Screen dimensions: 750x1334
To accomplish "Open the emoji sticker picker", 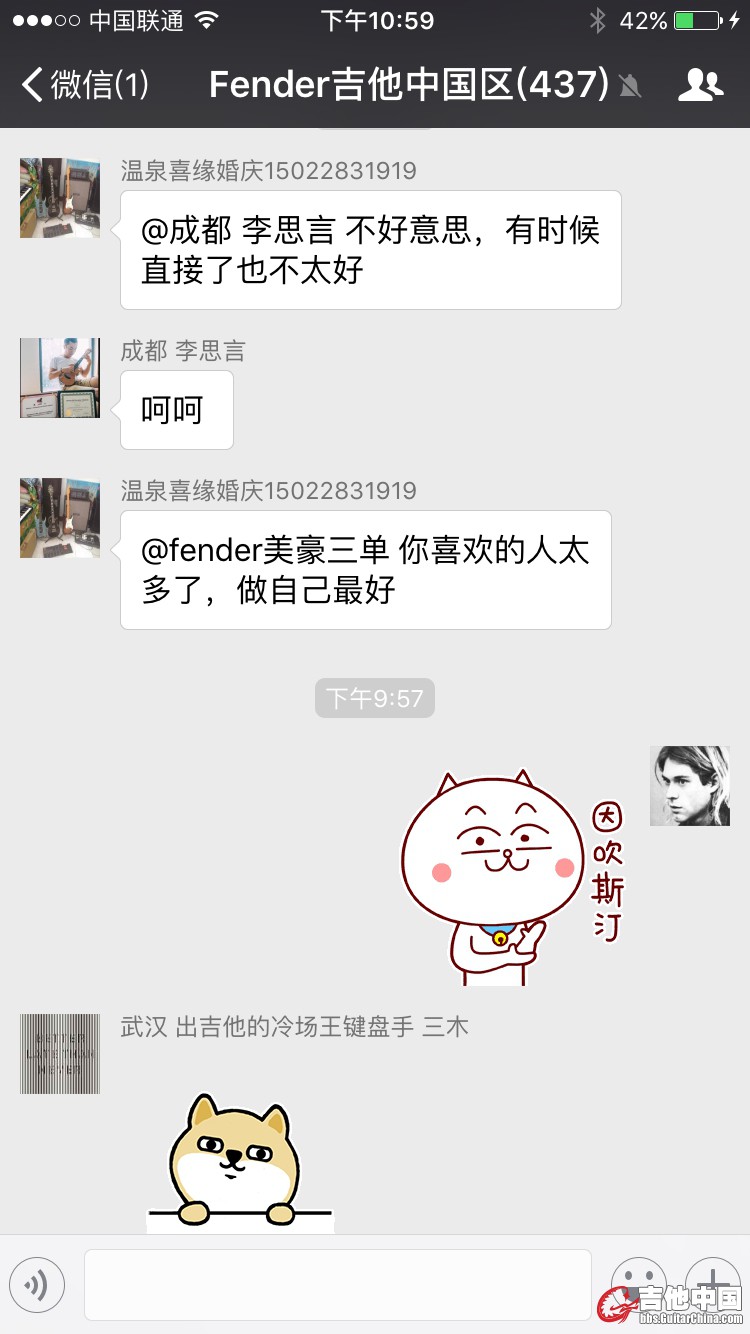I will click(638, 1283).
